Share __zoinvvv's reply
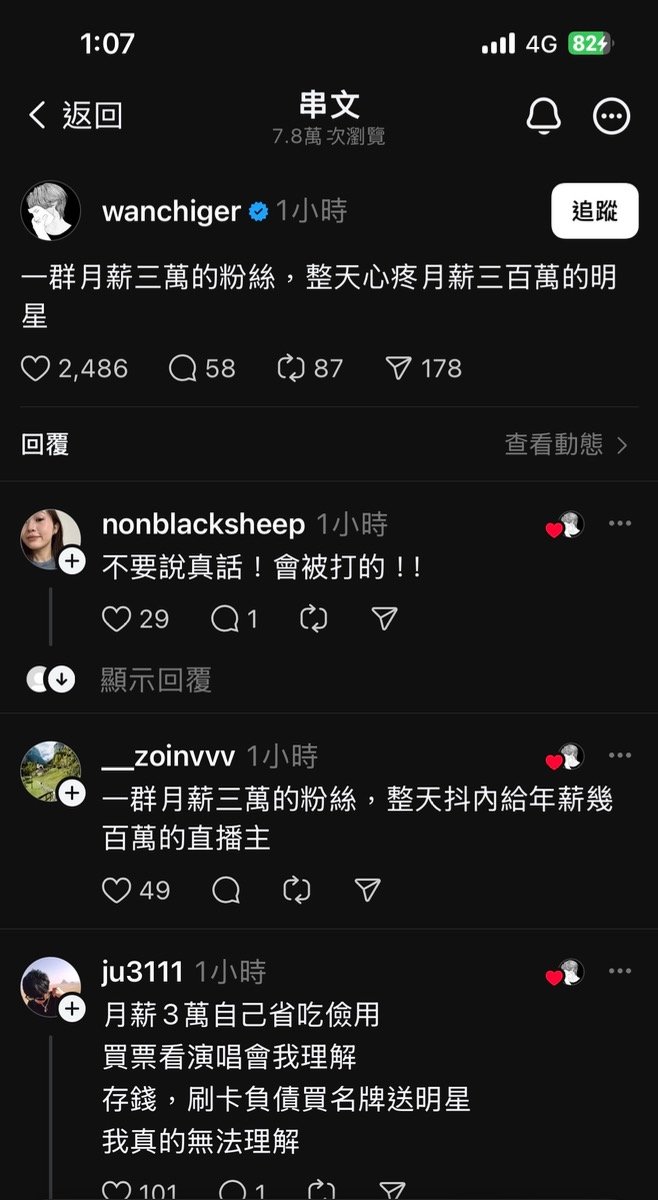This screenshot has height=1200, width=658. (x=368, y=889)
